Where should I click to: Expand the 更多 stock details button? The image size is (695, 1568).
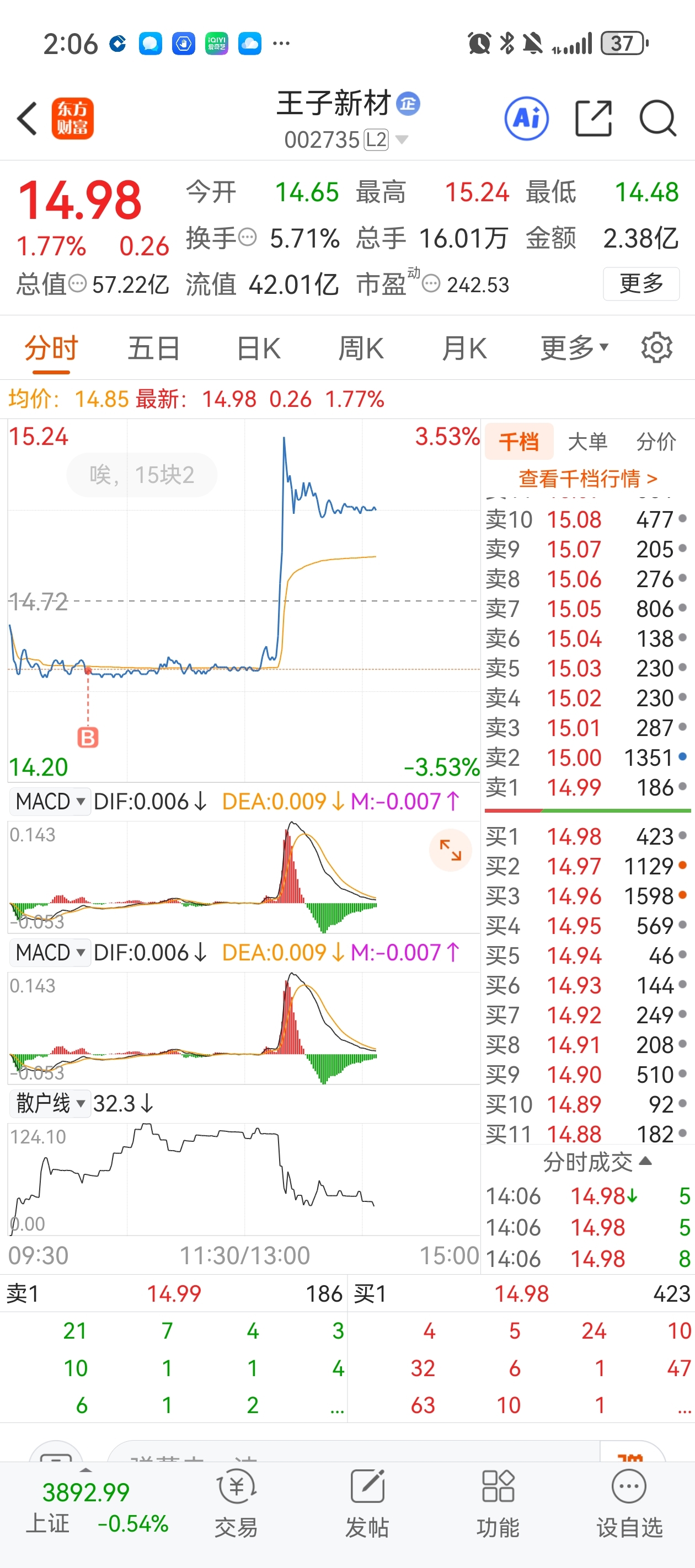coord(641,283)
